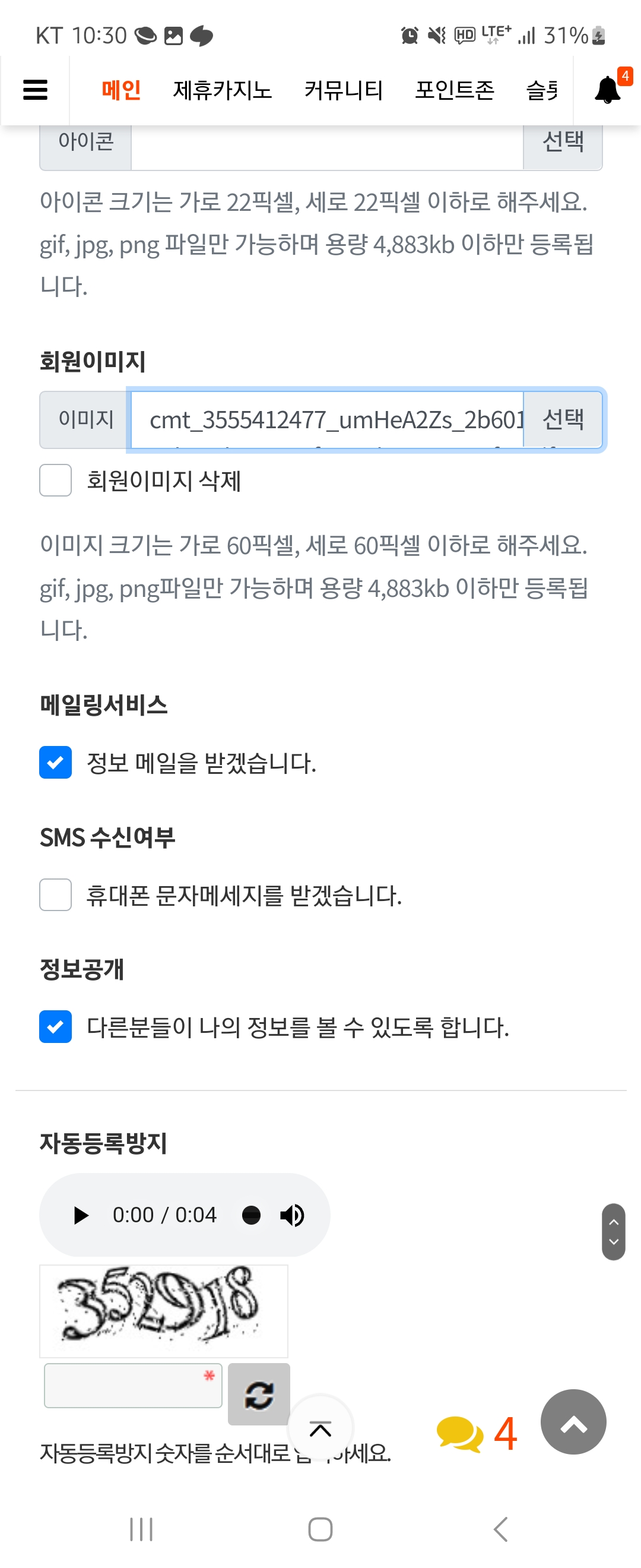Screen dimensions: 641x1568
Task: Refresh the captcha image
Action: tap(258, 1394)
